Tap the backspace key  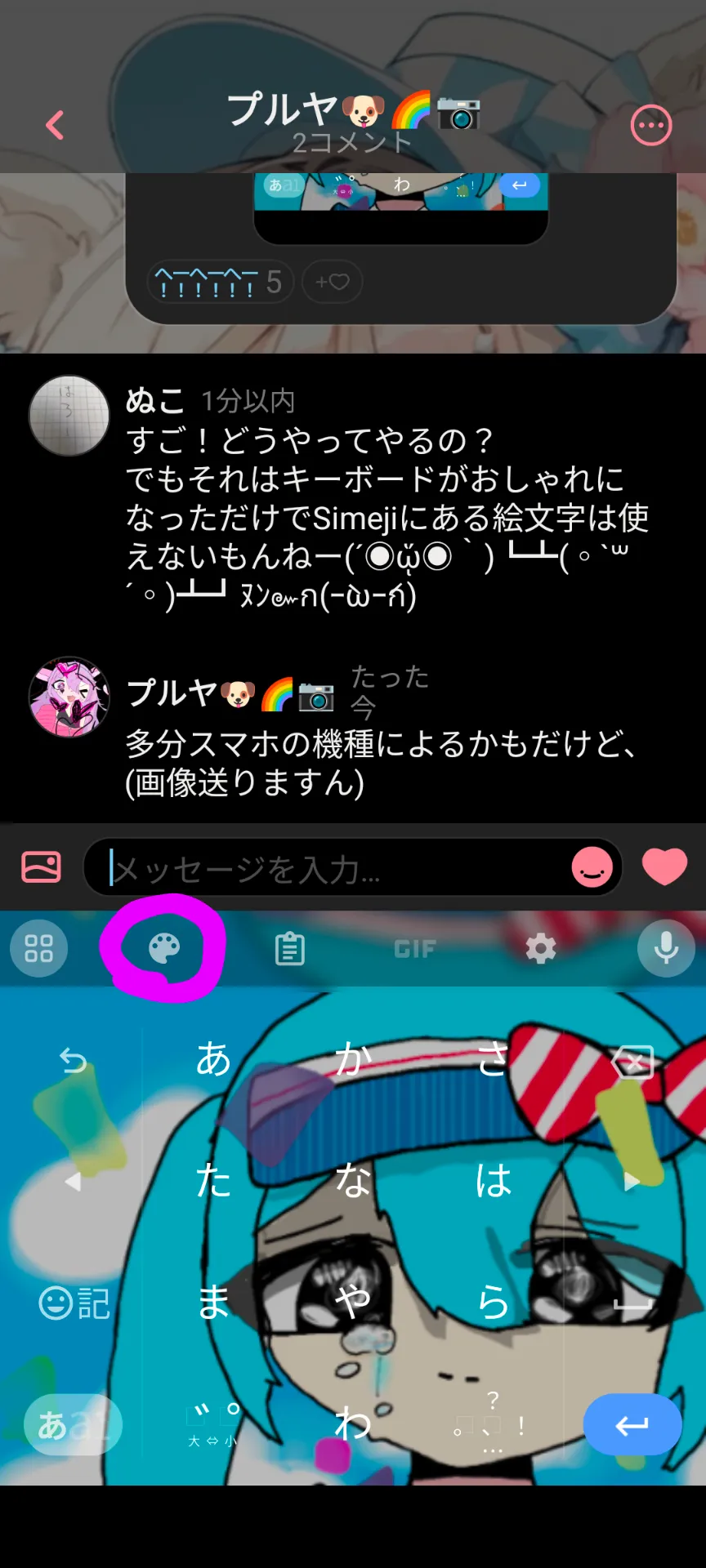pyautogui.click(x=633, y=1062)
